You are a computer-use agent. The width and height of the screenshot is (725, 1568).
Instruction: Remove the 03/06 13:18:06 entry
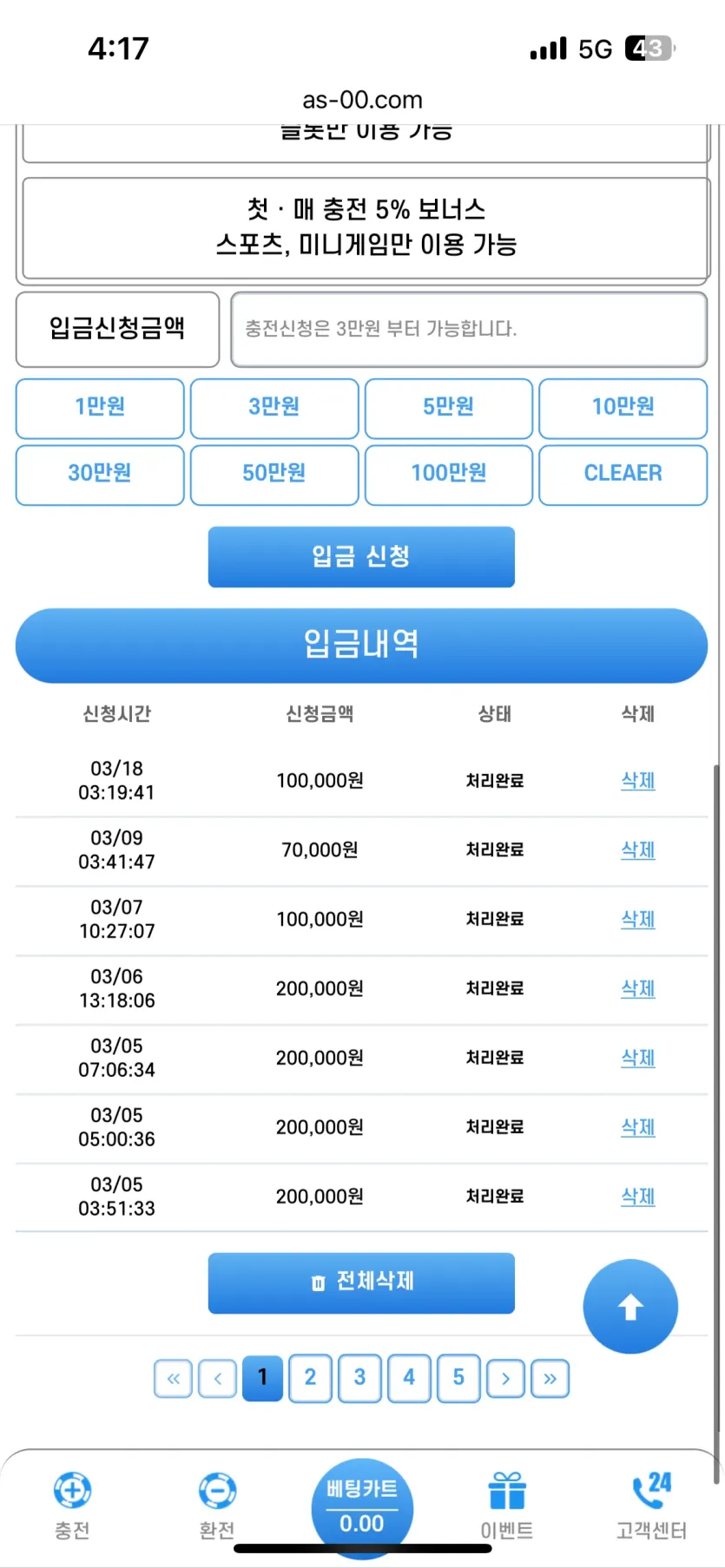pyautogui.click(x=637, y=988)
